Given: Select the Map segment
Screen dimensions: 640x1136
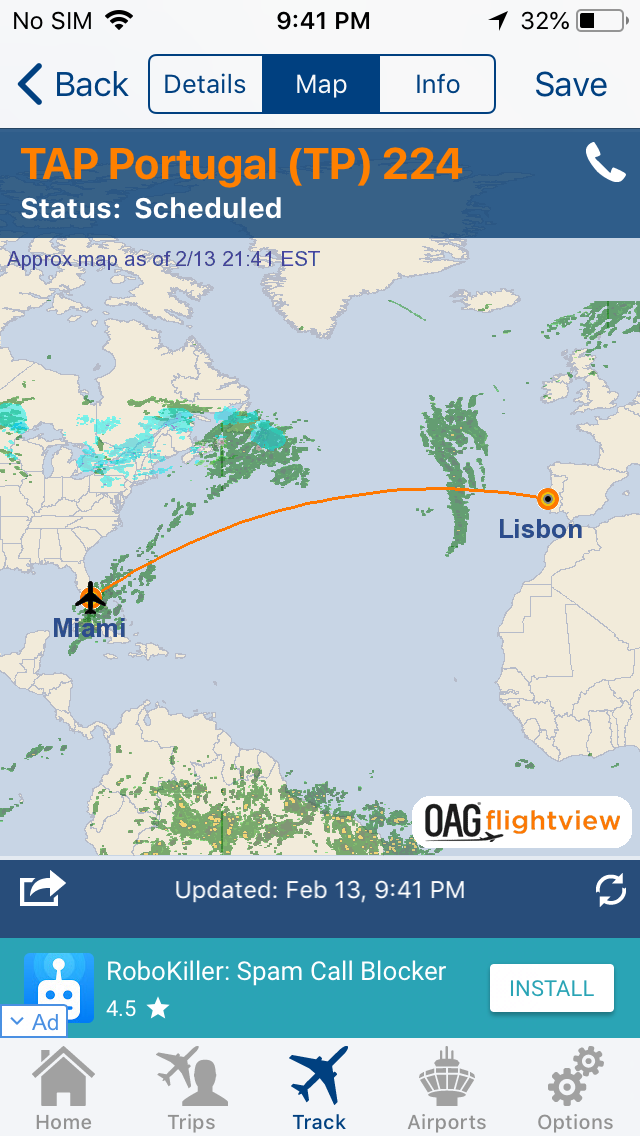Looking at the screenshot, I should [x=321, y=84].
